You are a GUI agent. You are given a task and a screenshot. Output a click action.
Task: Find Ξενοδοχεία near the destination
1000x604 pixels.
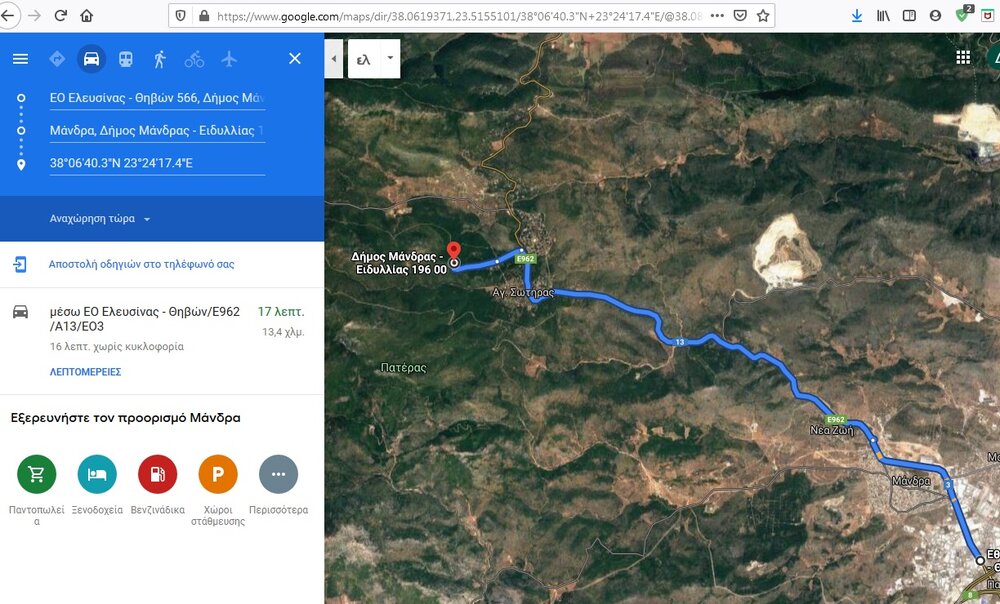click(97, 474)
